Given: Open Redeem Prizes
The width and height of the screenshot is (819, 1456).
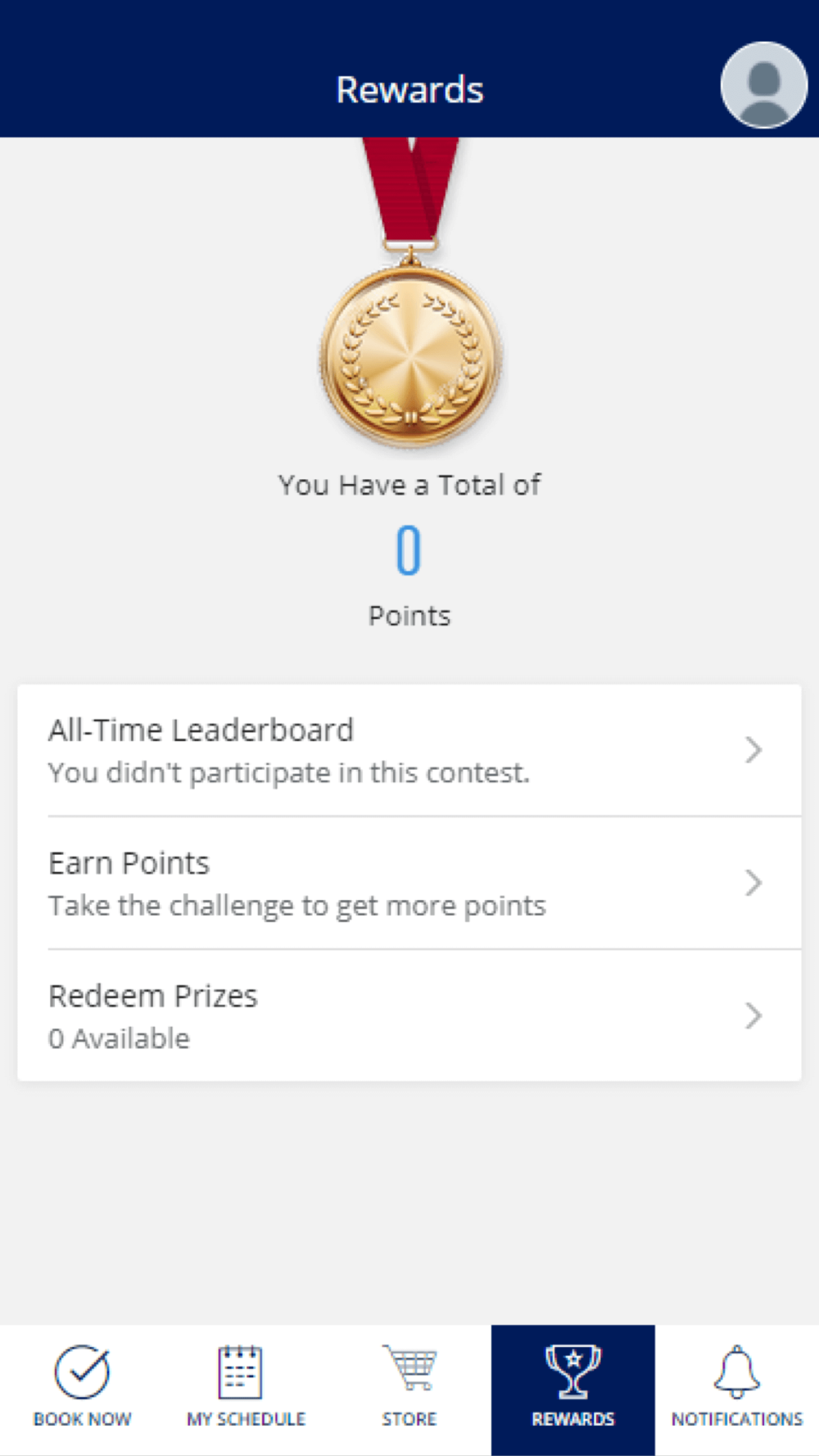Looking at the screenshot, I should [x=409, y=1016].
